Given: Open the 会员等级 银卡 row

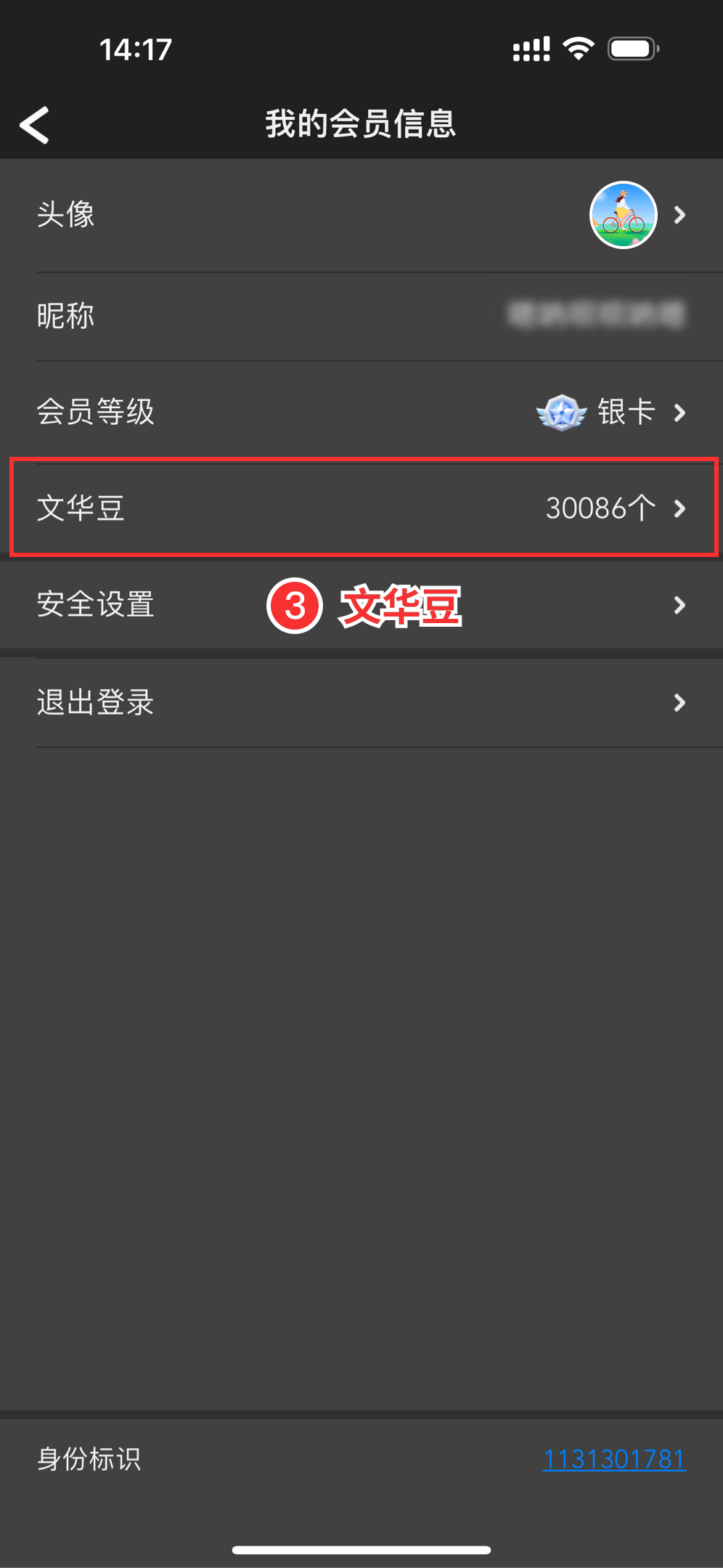Looking at the screenshot, I should click(361, 413).
